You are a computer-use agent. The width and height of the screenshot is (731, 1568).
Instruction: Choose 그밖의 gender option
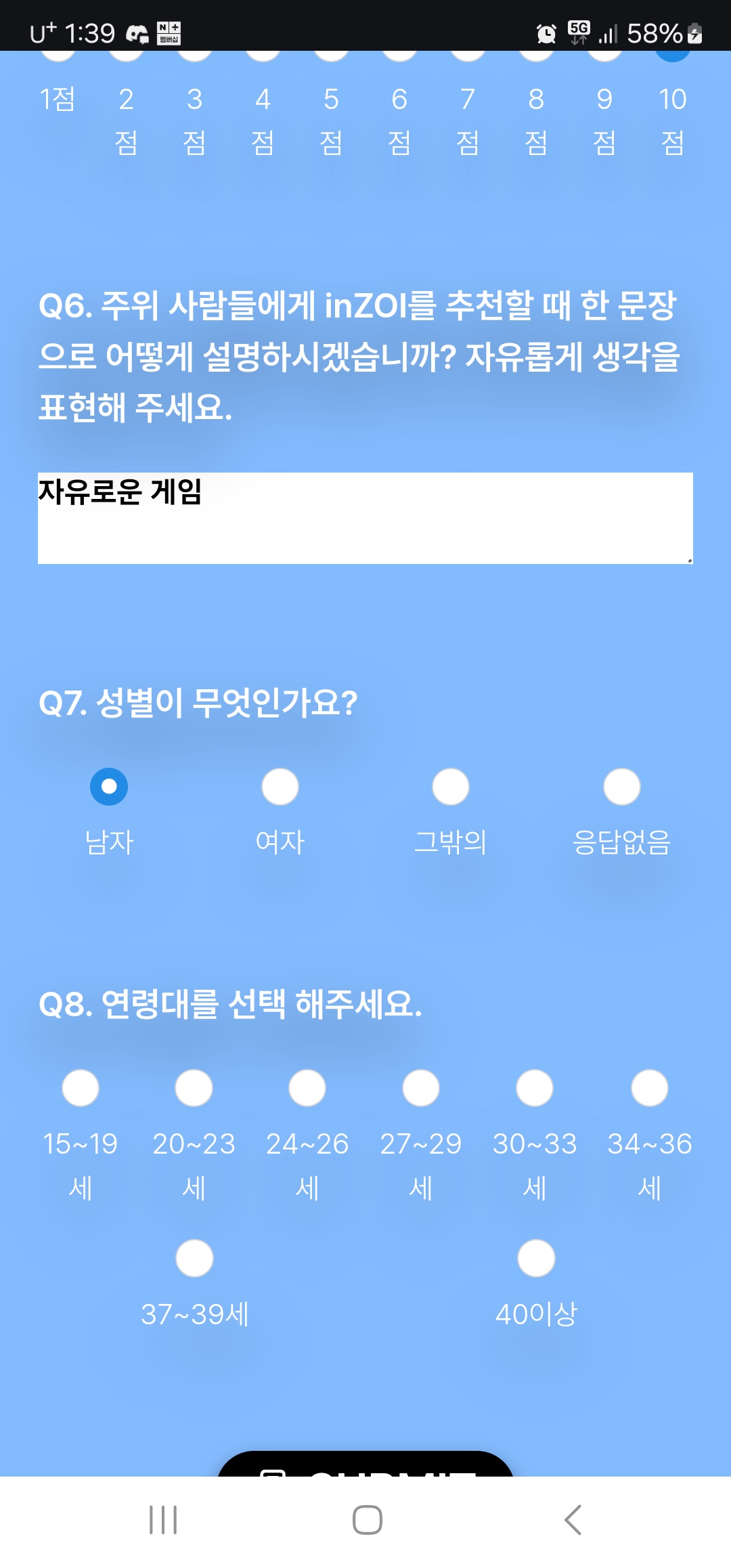coord(451,787)
